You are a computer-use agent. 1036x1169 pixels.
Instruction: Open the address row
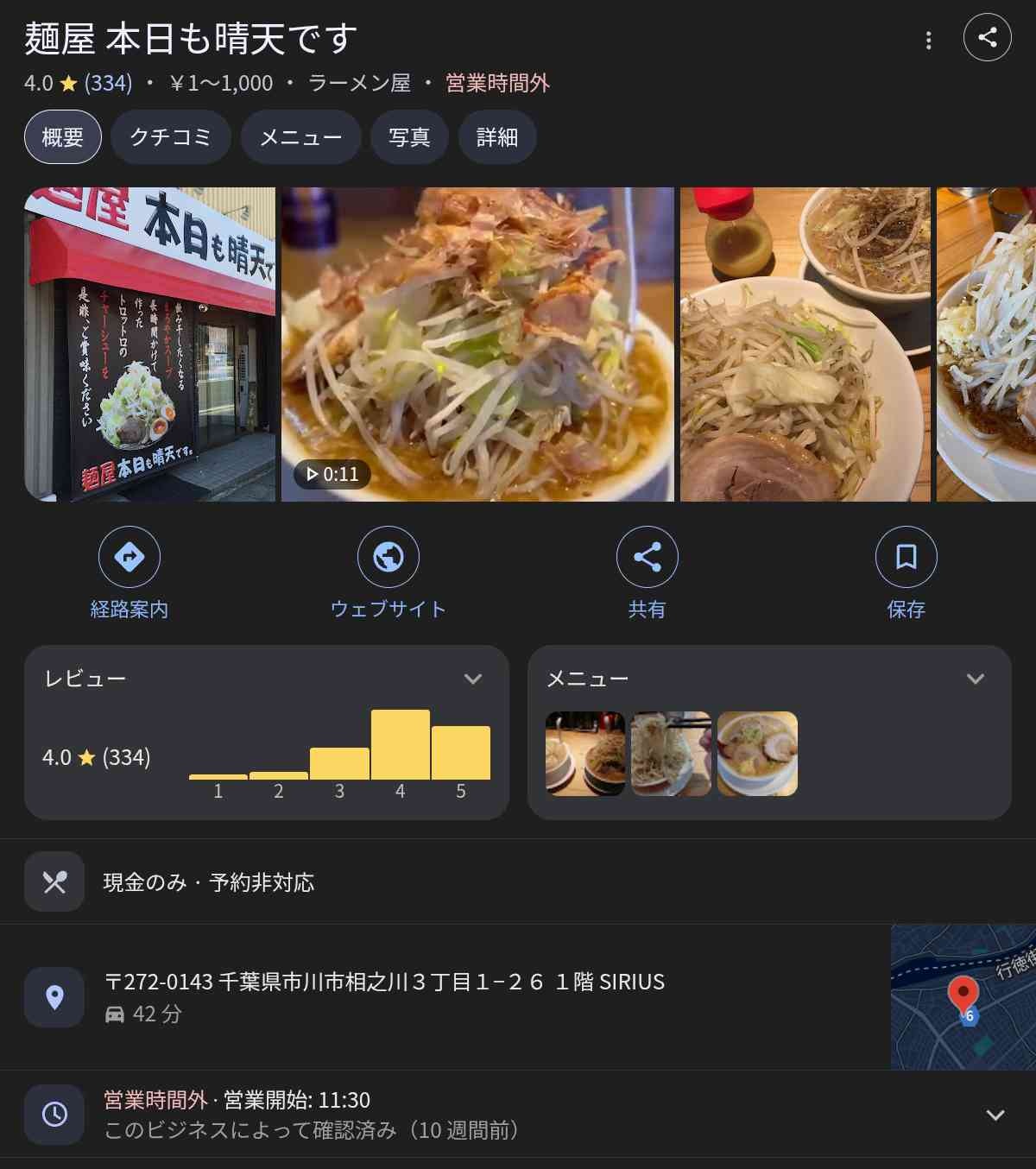(x=384, y=996)
